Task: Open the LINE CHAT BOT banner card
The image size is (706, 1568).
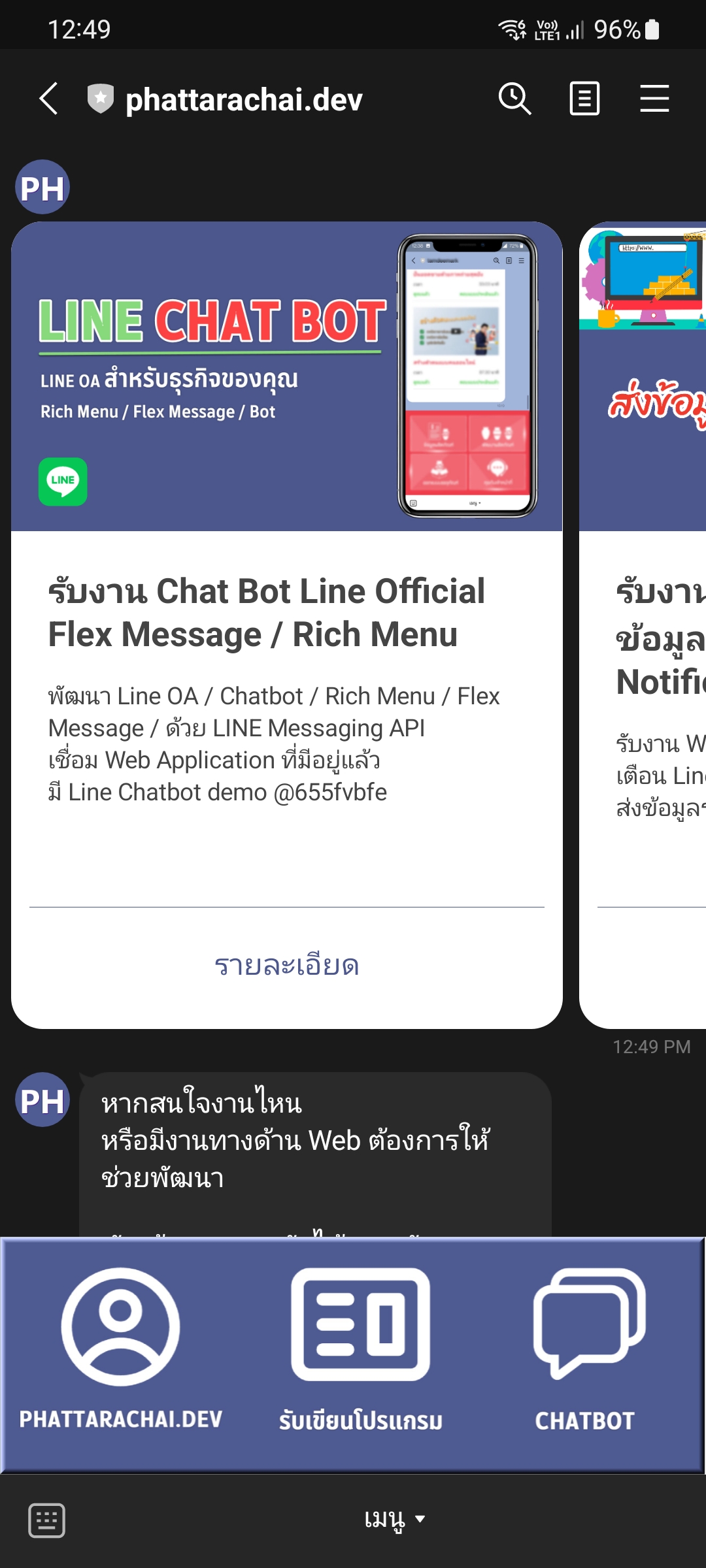Action: [287, 377]
